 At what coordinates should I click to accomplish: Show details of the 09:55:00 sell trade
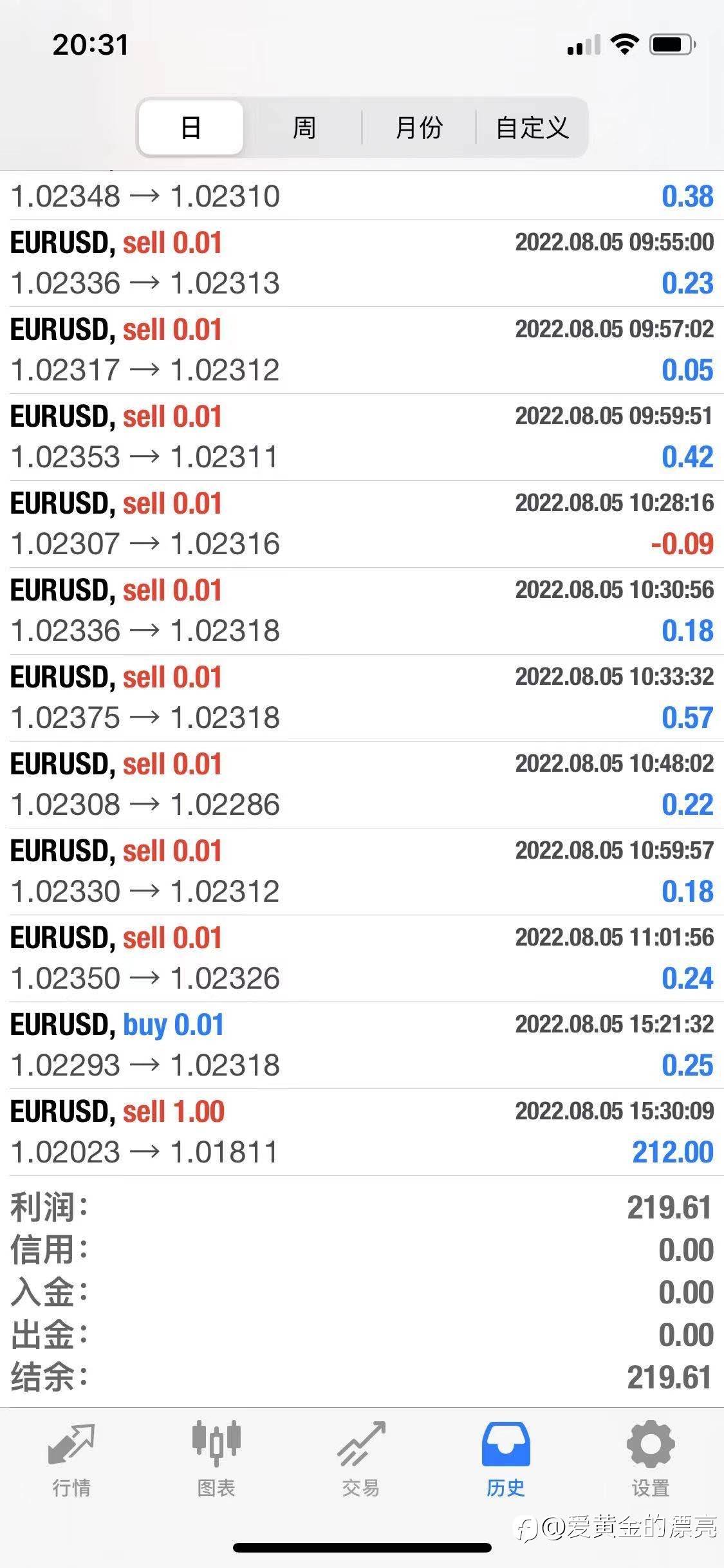[x=362, y=263]
